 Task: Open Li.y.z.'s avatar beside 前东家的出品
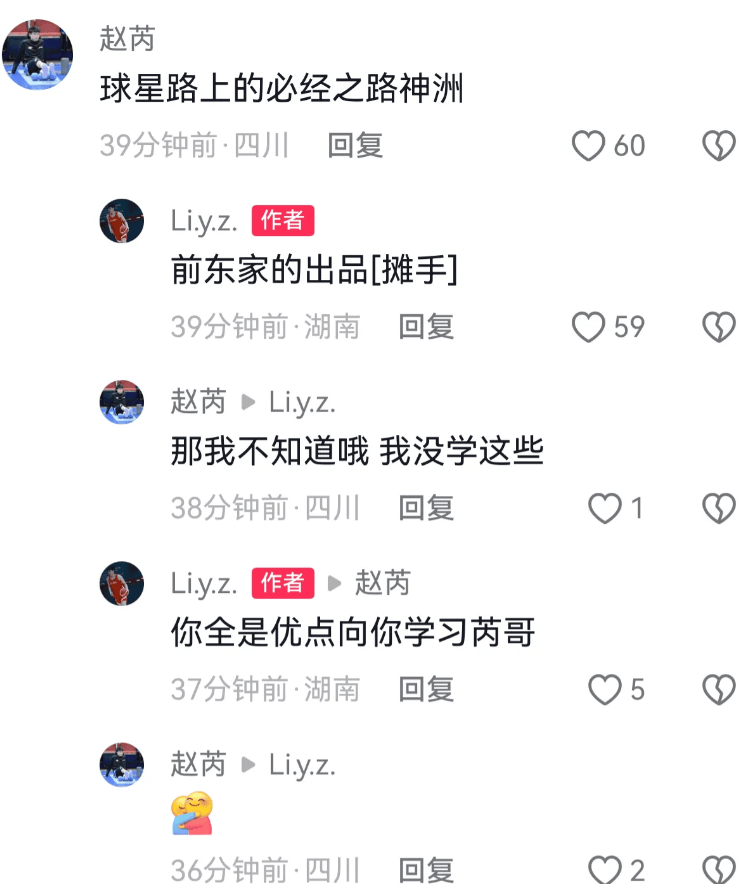click(122, 221)
